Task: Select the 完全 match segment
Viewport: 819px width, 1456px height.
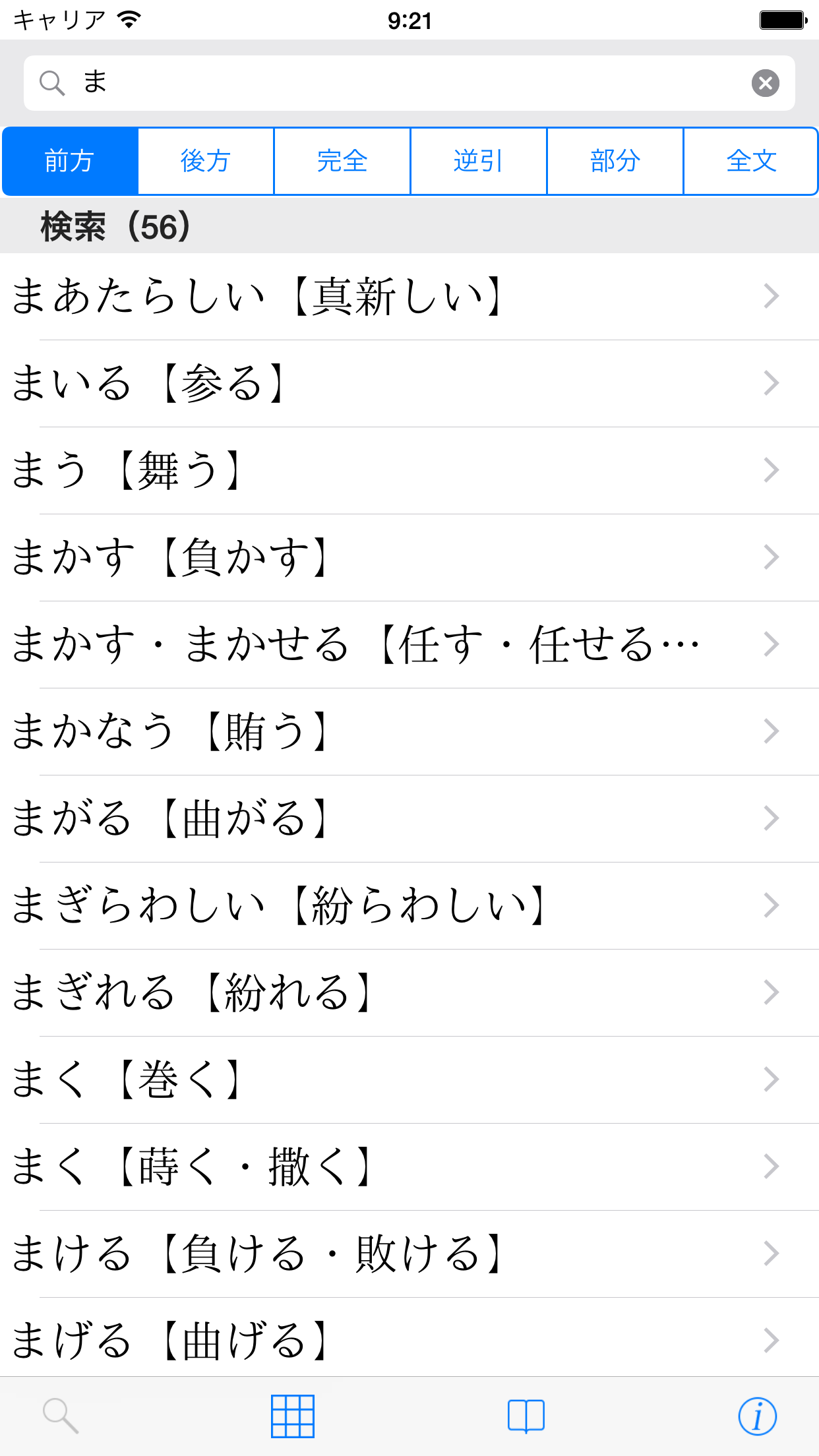Action: click(342, 161)
